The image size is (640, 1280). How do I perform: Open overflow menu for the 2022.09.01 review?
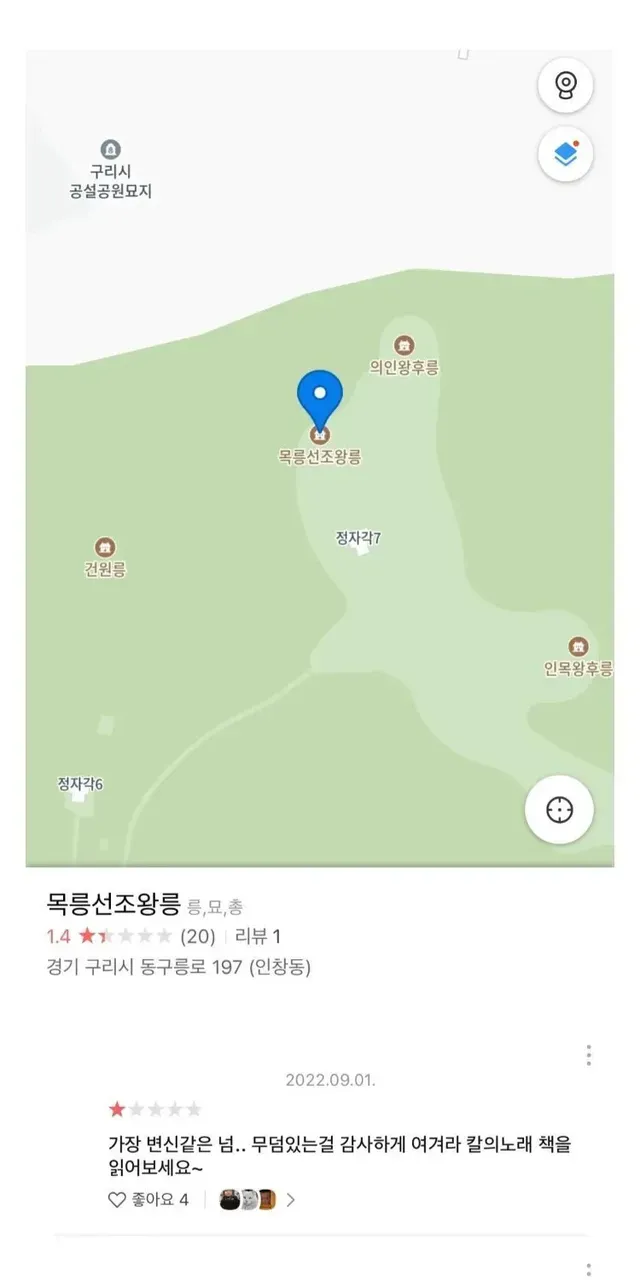(589, 1055)
